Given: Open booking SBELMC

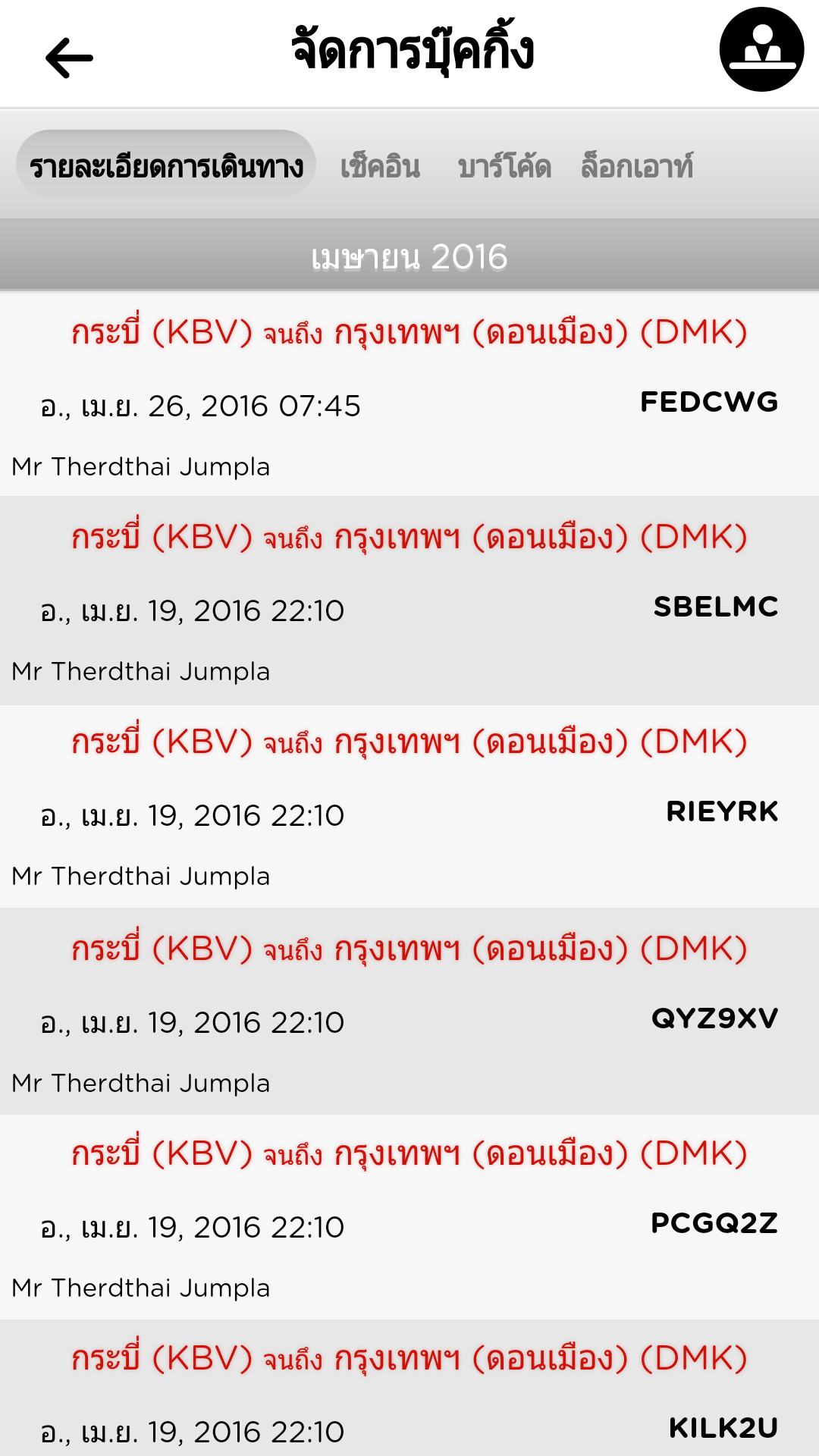Looking at the screenshot, I should tap(409, 601).
